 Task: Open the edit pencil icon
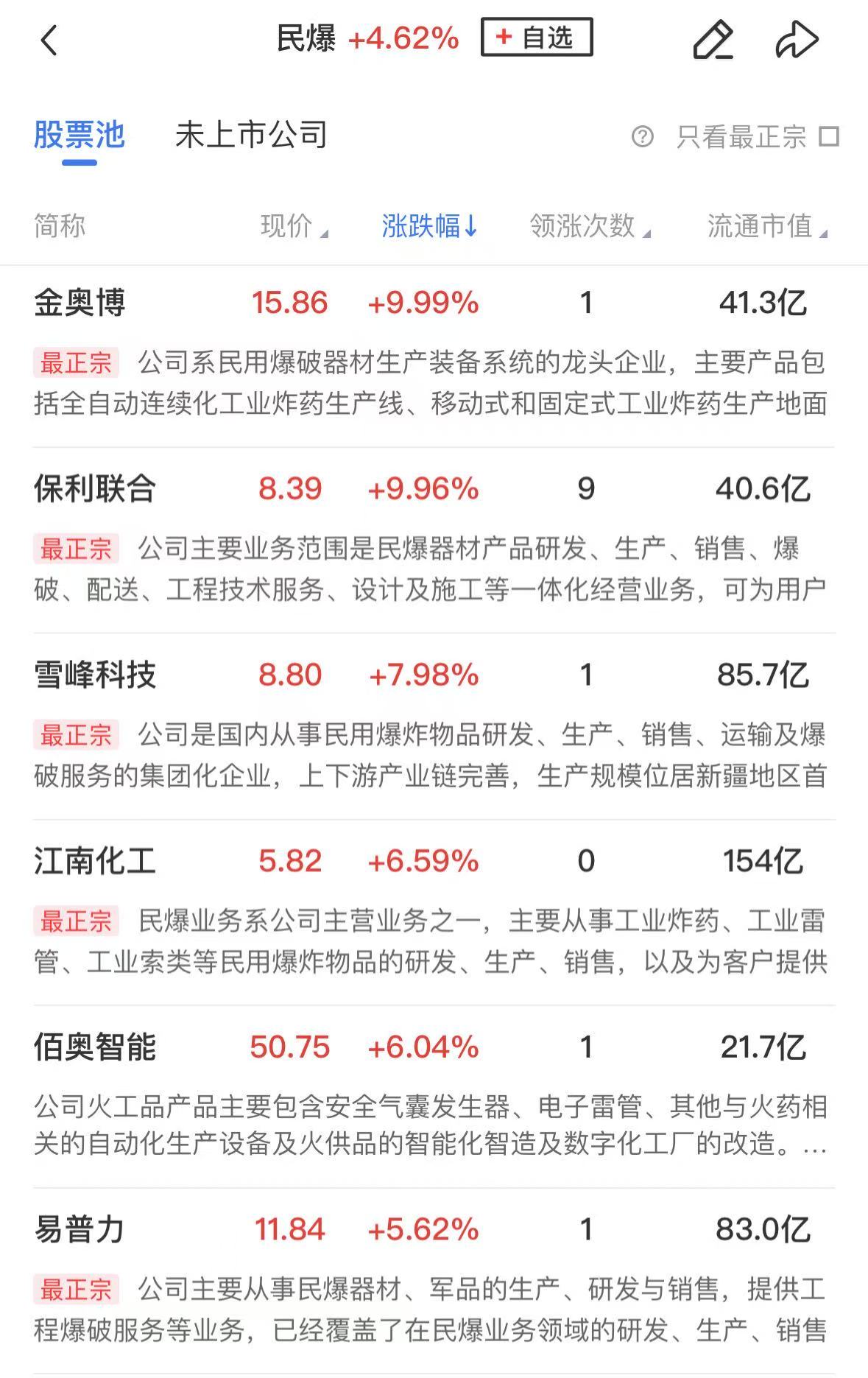713,40
